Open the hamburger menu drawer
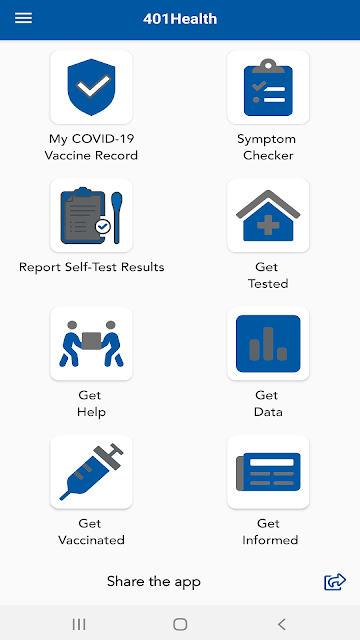This screenshot has height=640, width=360. click(23, 18)
